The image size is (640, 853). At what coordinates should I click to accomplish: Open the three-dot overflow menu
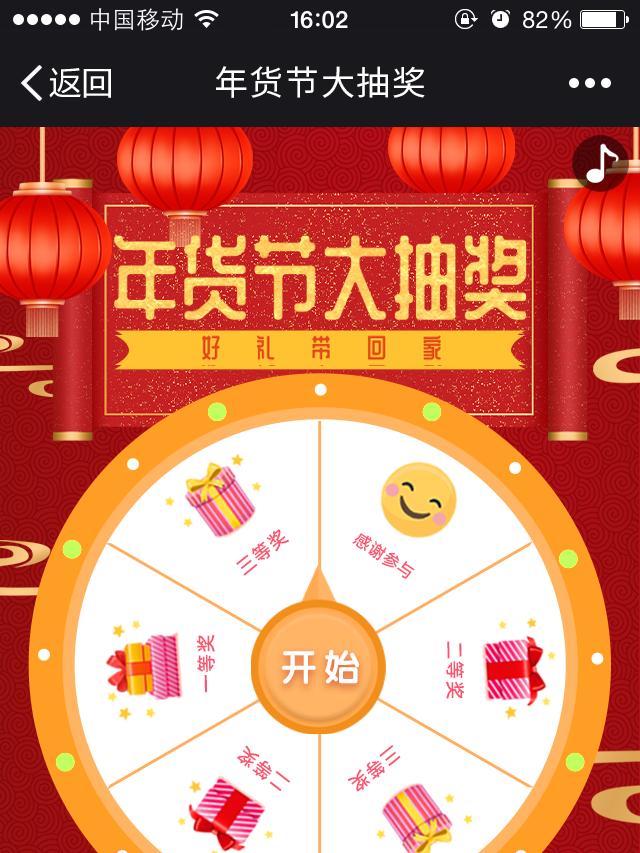point(589,83)
